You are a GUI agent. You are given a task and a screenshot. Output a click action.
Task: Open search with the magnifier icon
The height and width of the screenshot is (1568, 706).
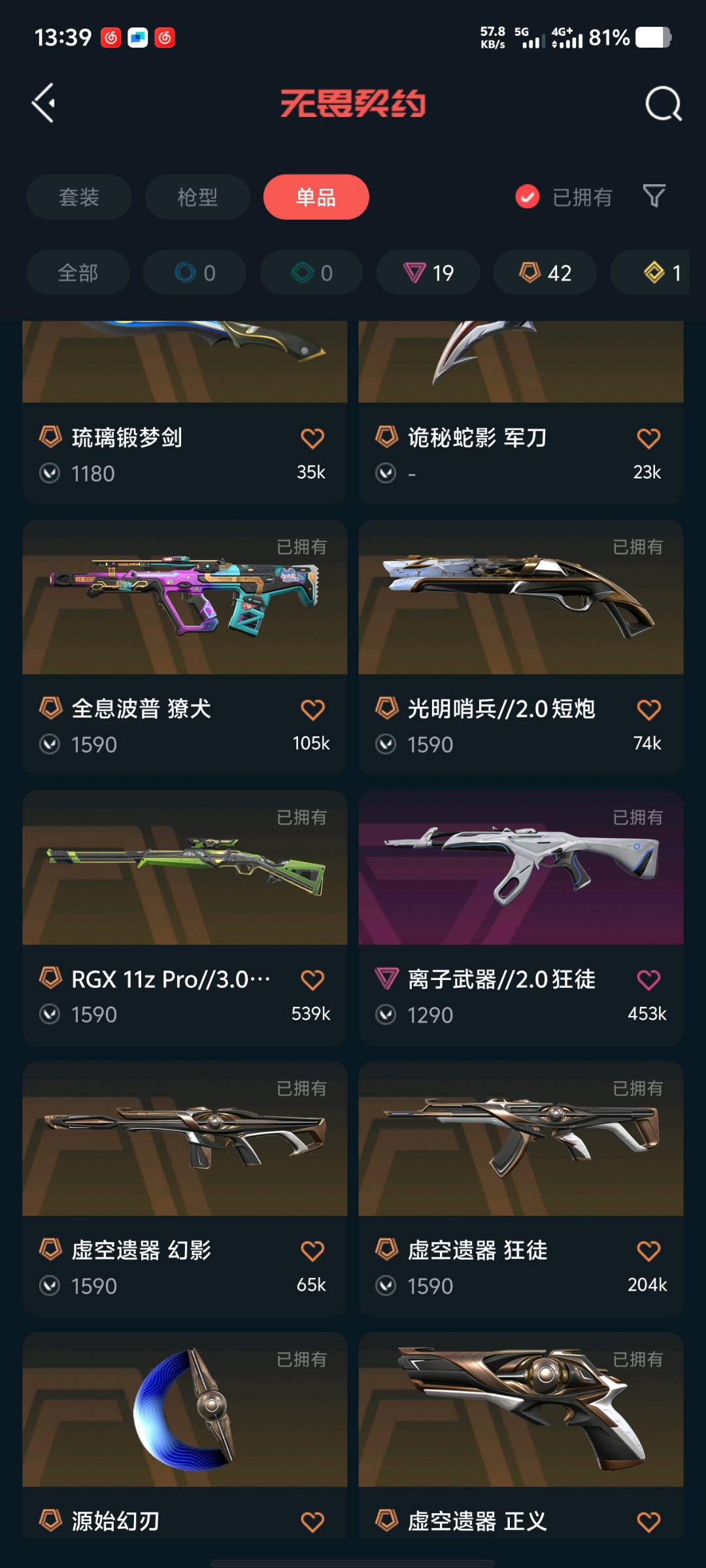(x=663, y=103)
